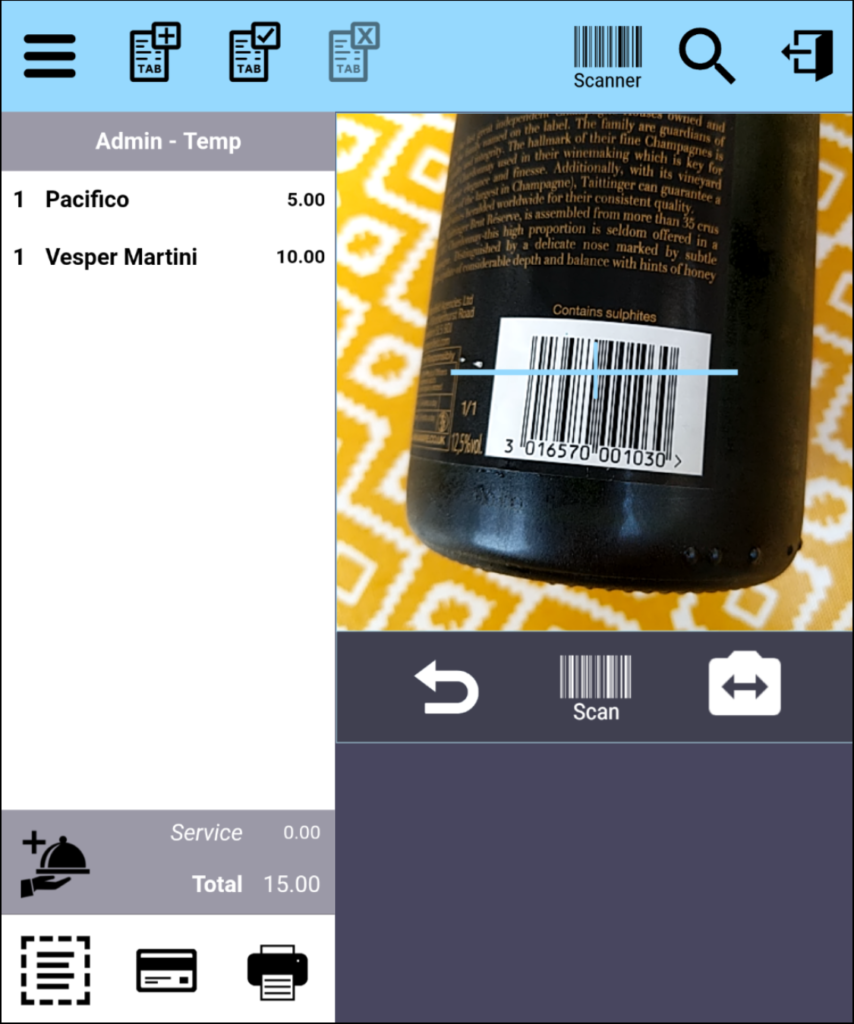Image resolution: width=854 pixels, height=1024 pixels.
Task: Create a new tab
Action: point(155,54)
